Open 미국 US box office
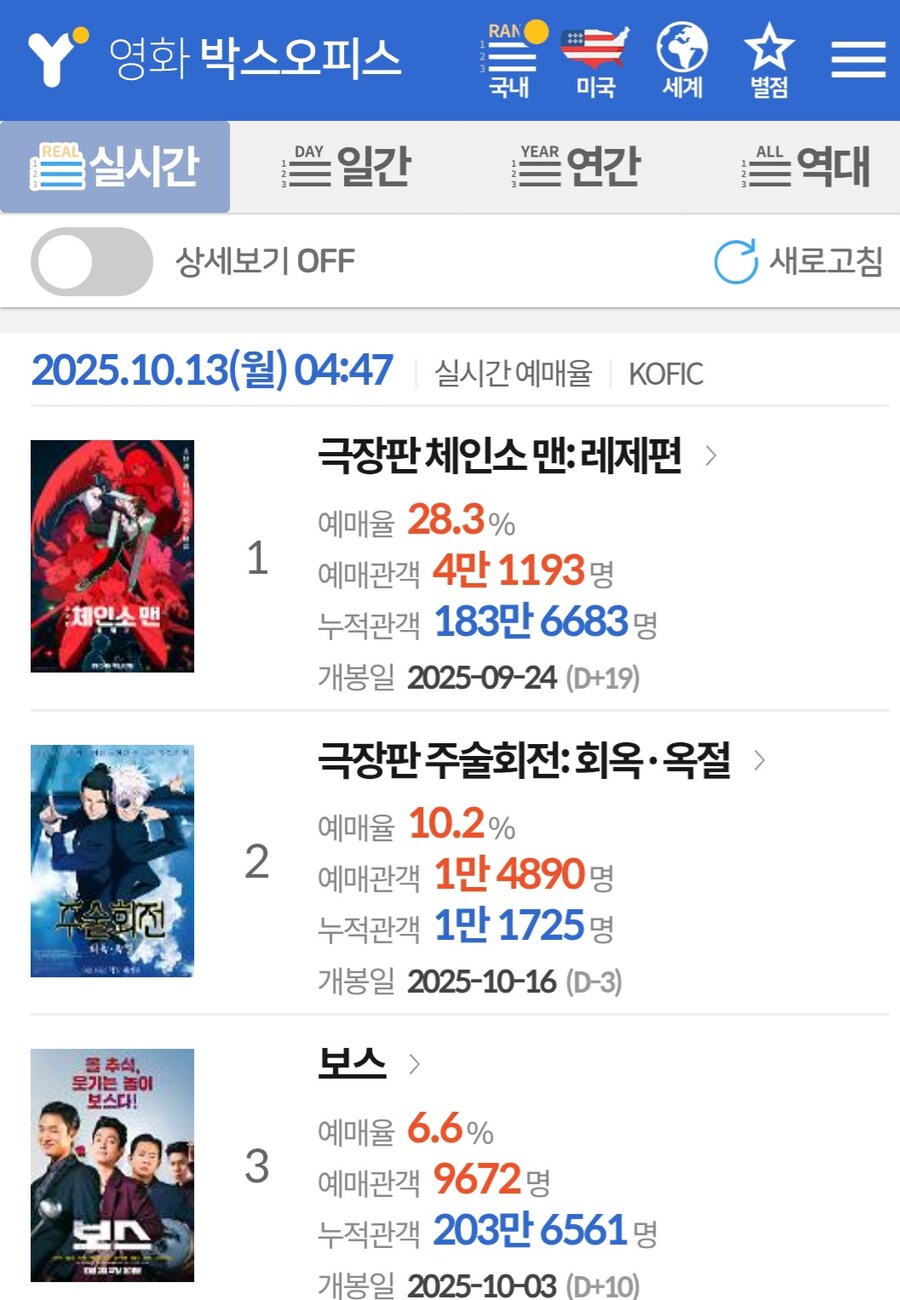900x1300 pixels. click(x=595, y=60)
